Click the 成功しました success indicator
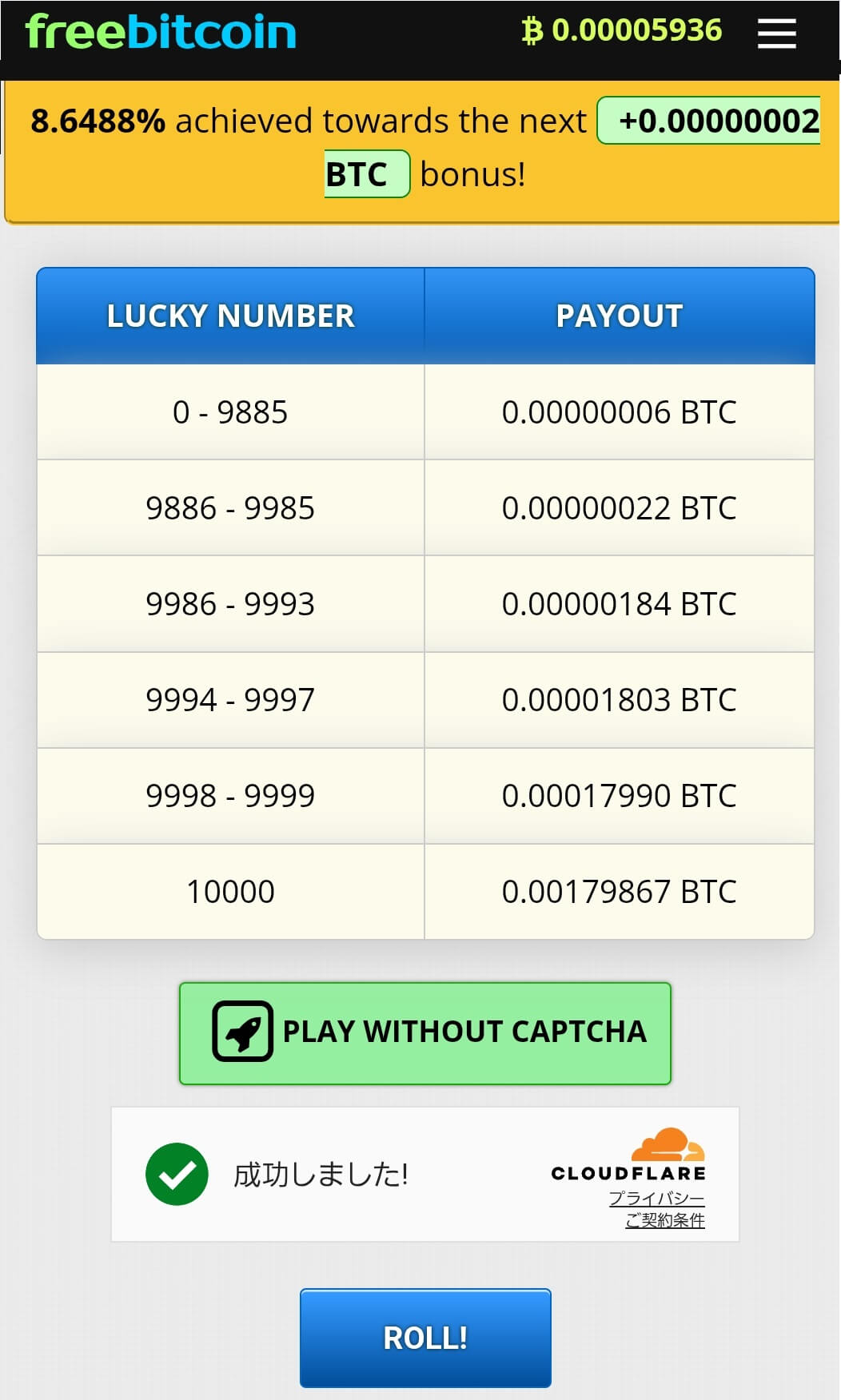This screenshot has height=1400, width=841. pos(321,1172)
